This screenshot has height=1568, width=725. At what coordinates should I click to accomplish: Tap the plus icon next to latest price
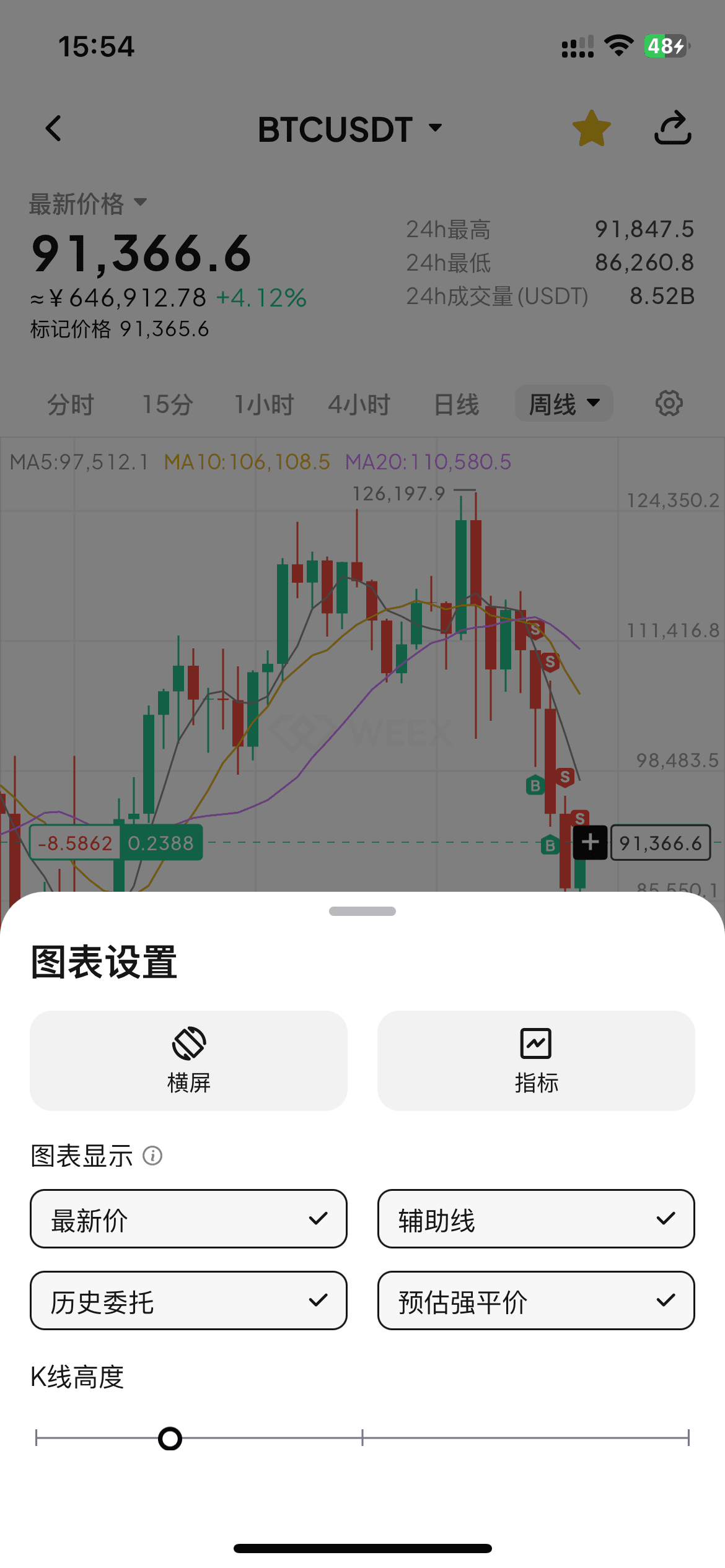(589, 842)
